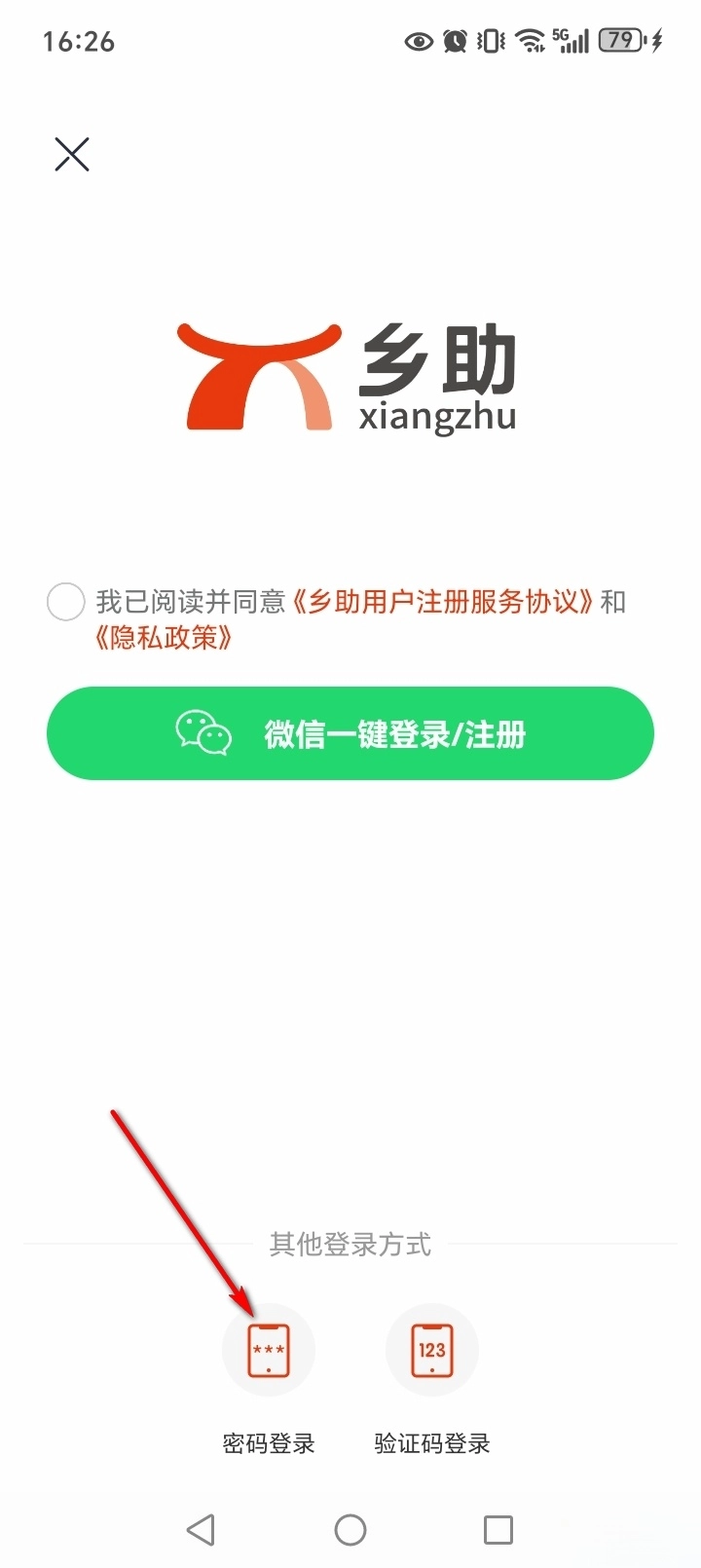Screen dimensions: 701x1568
Task: Check the agreement consent circle
Action: [x=66, y=602]
